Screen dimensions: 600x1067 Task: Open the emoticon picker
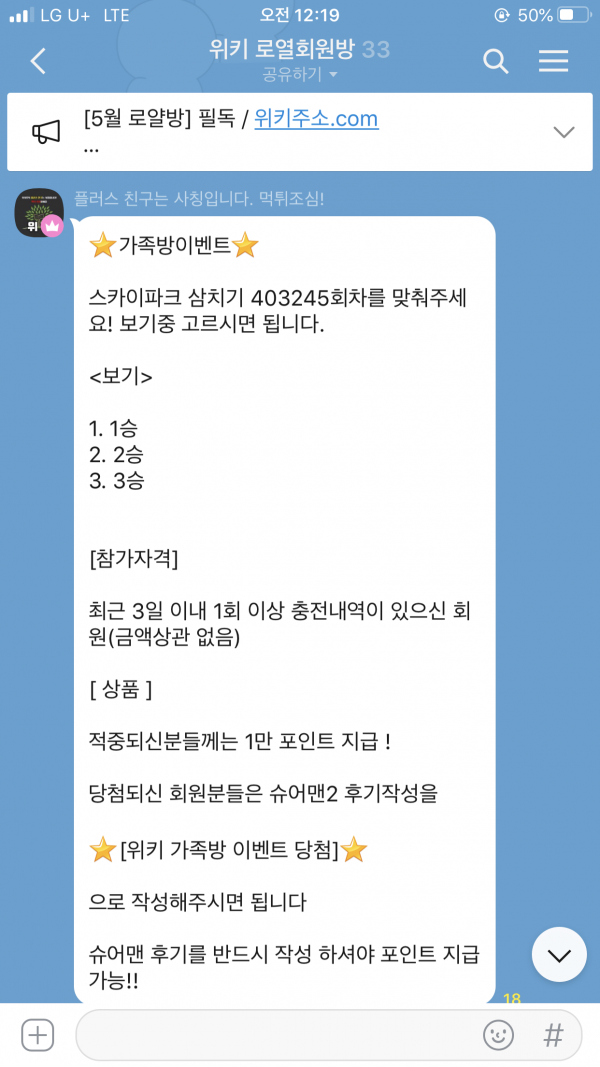(498, 1035)
